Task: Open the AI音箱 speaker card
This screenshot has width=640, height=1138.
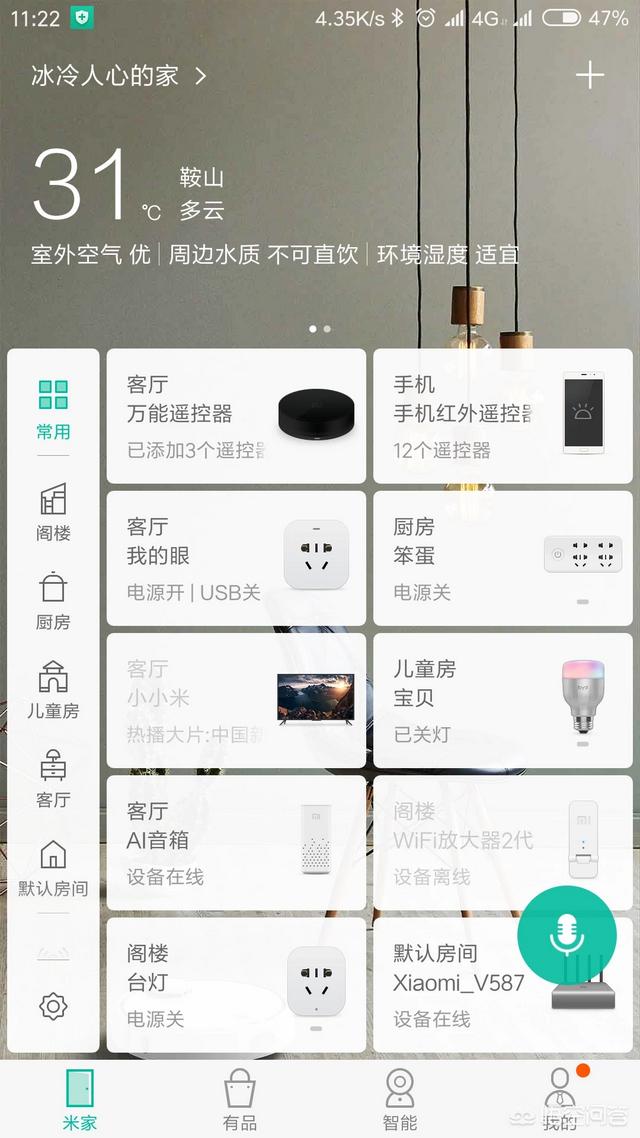Action: click(x=236, y=842)
